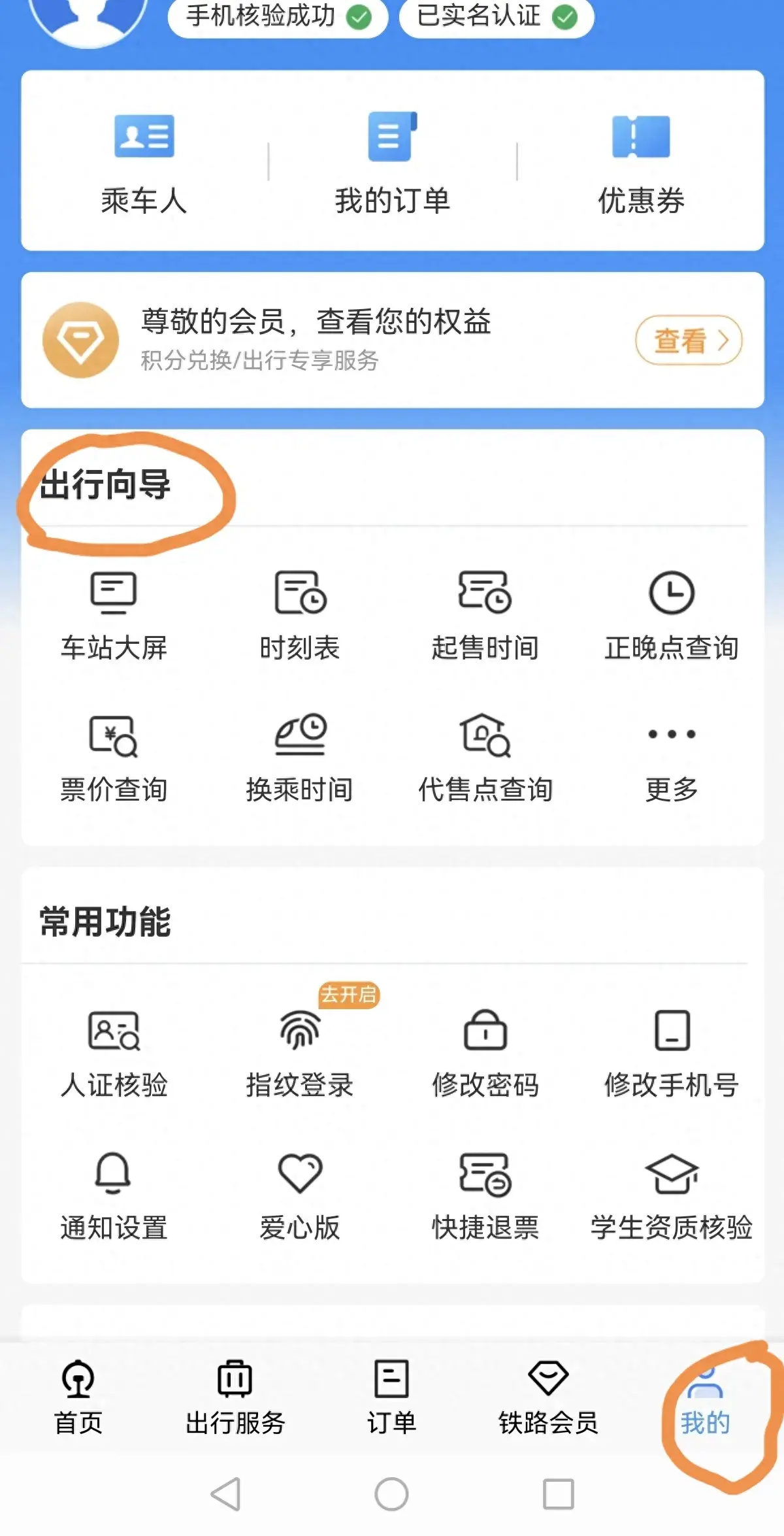This screenshot has height=1536, width=784.
Task: Open 代售点查询 ticket agent search
Action: pyautogui.click(x=485, y=758)
